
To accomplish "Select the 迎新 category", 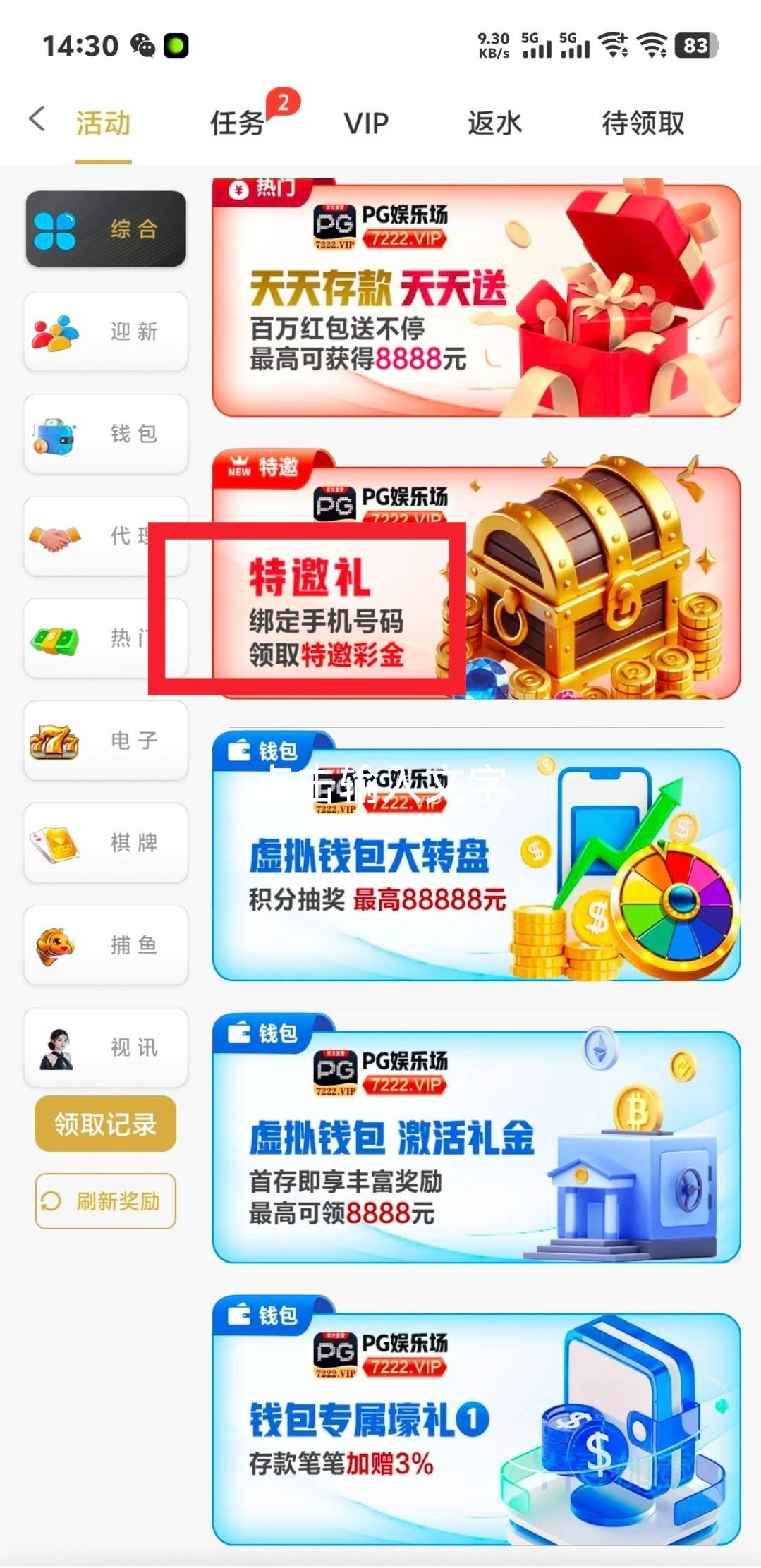I will (106, 331).
